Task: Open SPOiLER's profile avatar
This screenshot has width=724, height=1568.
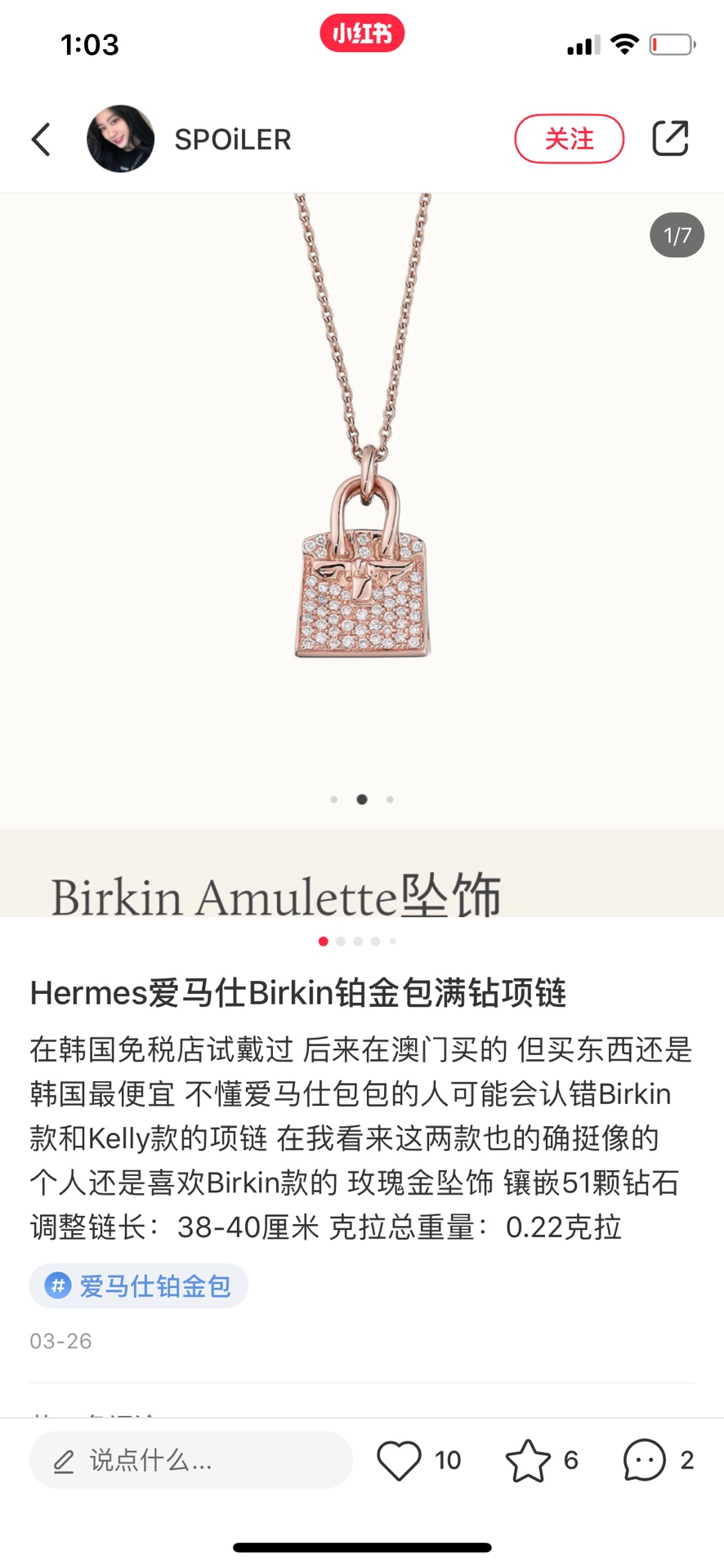Action: click(121, 139)
